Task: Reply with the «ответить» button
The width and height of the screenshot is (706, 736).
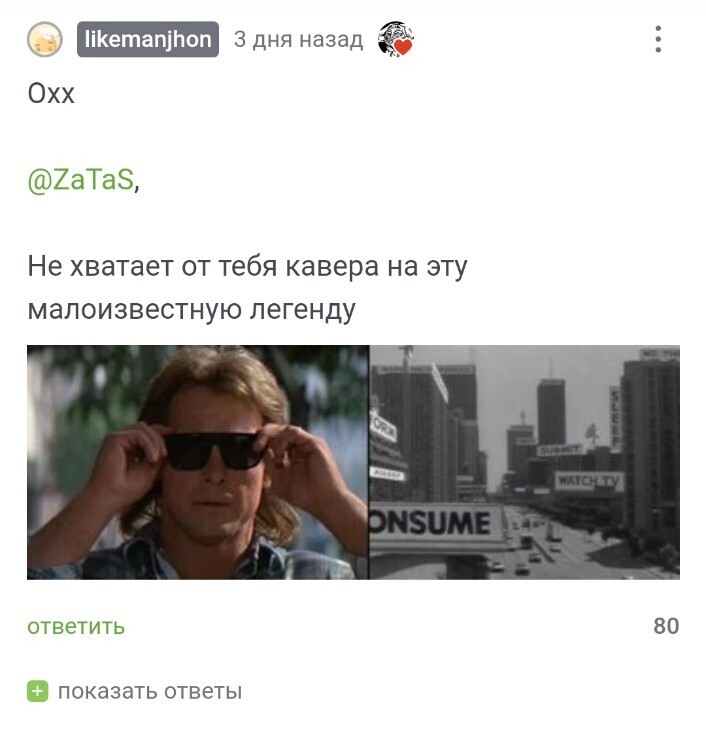Action: tap(76, 627)
